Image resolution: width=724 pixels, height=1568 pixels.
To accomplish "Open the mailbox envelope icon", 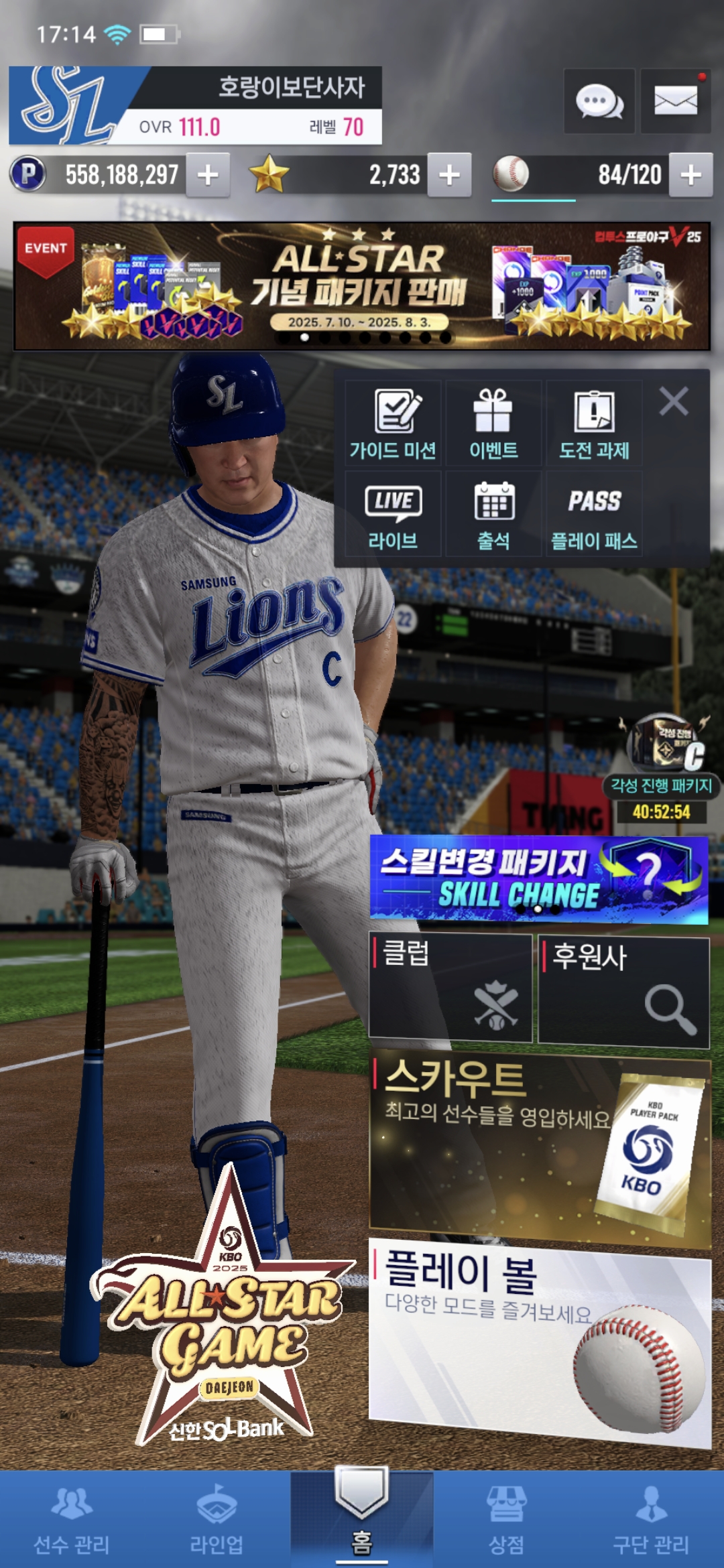I will 675,102.
